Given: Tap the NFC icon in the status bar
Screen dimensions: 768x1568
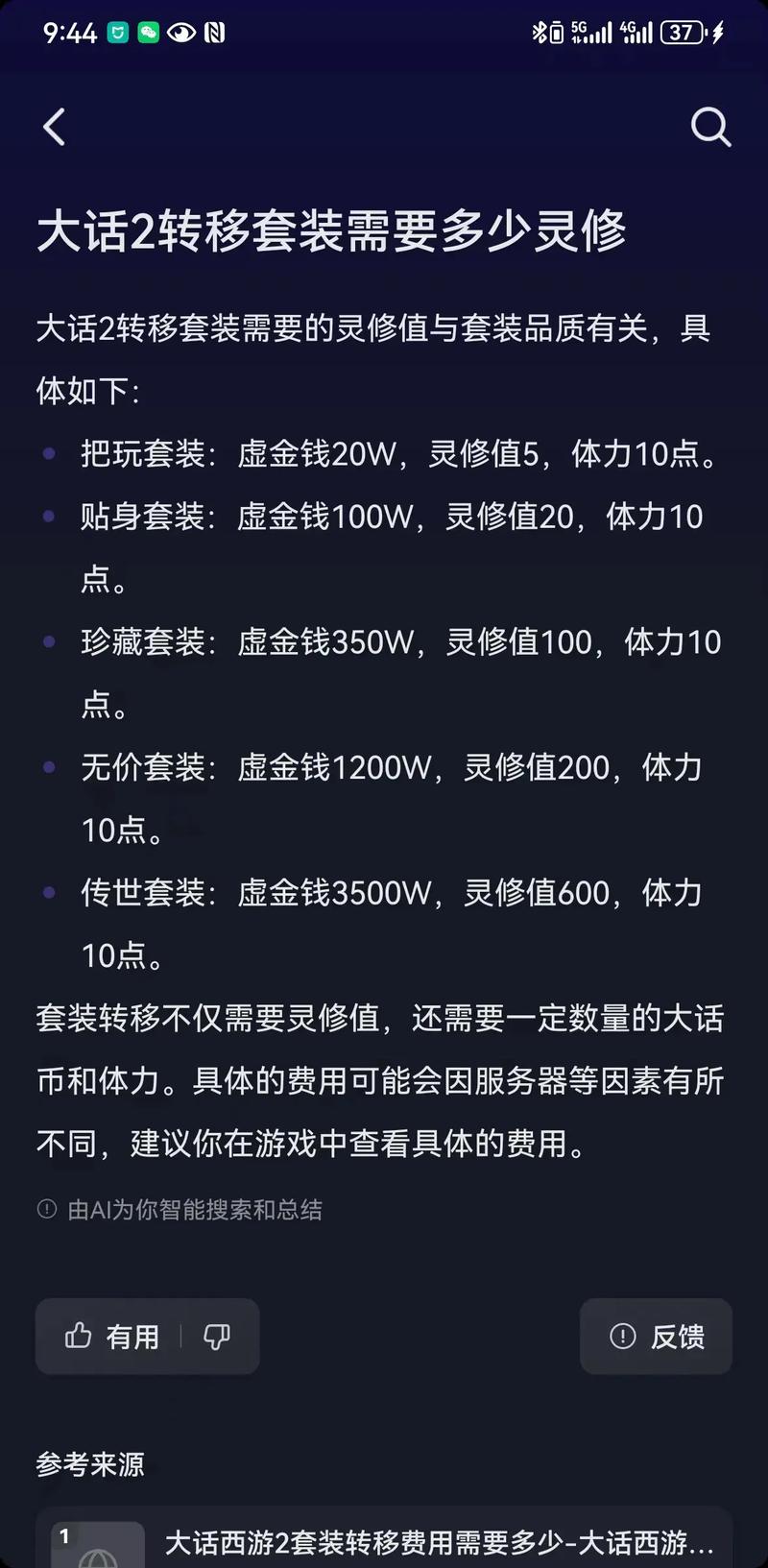Looking at the screenshot, I should (213, 32).
